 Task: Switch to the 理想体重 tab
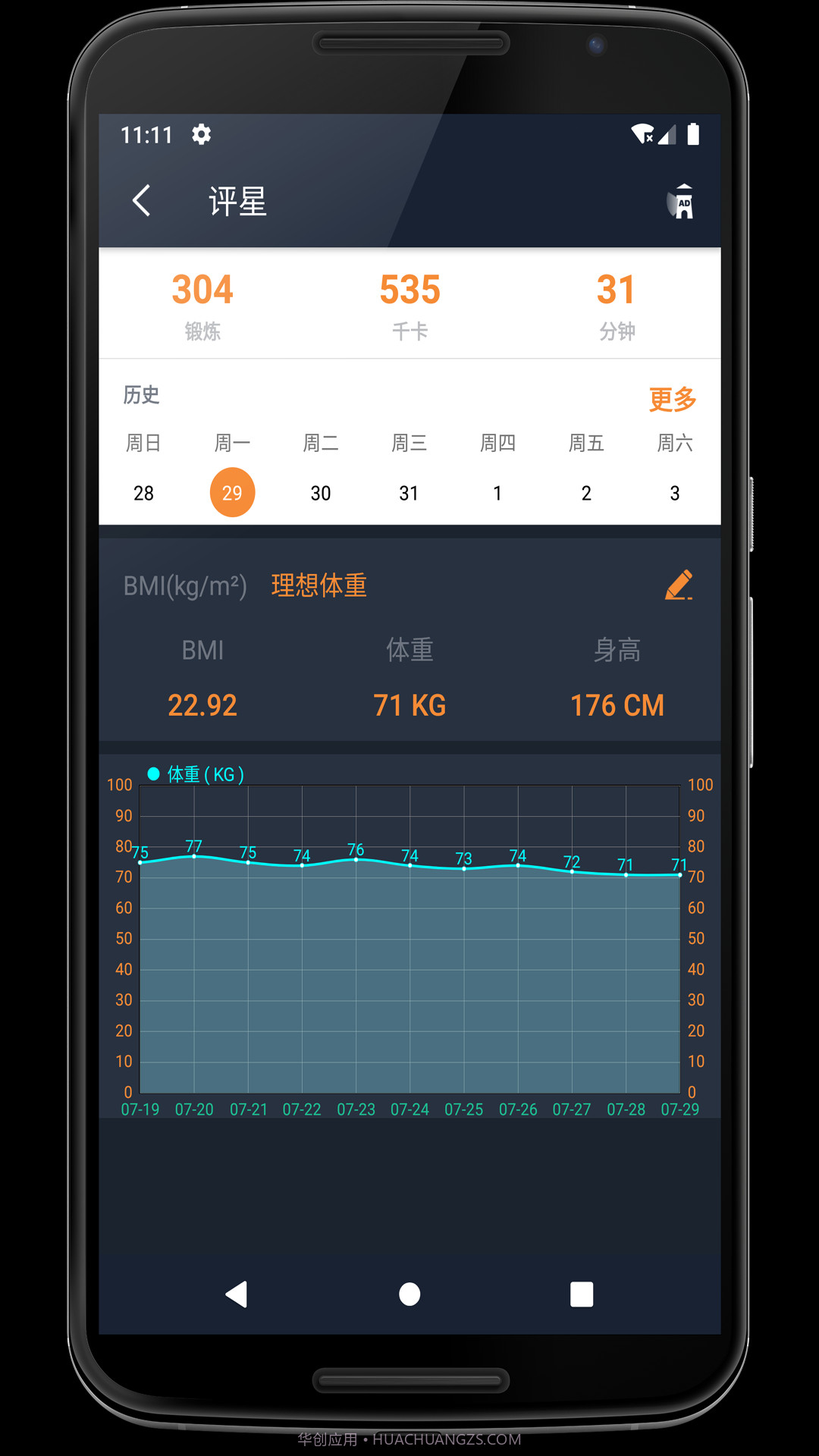319,585
